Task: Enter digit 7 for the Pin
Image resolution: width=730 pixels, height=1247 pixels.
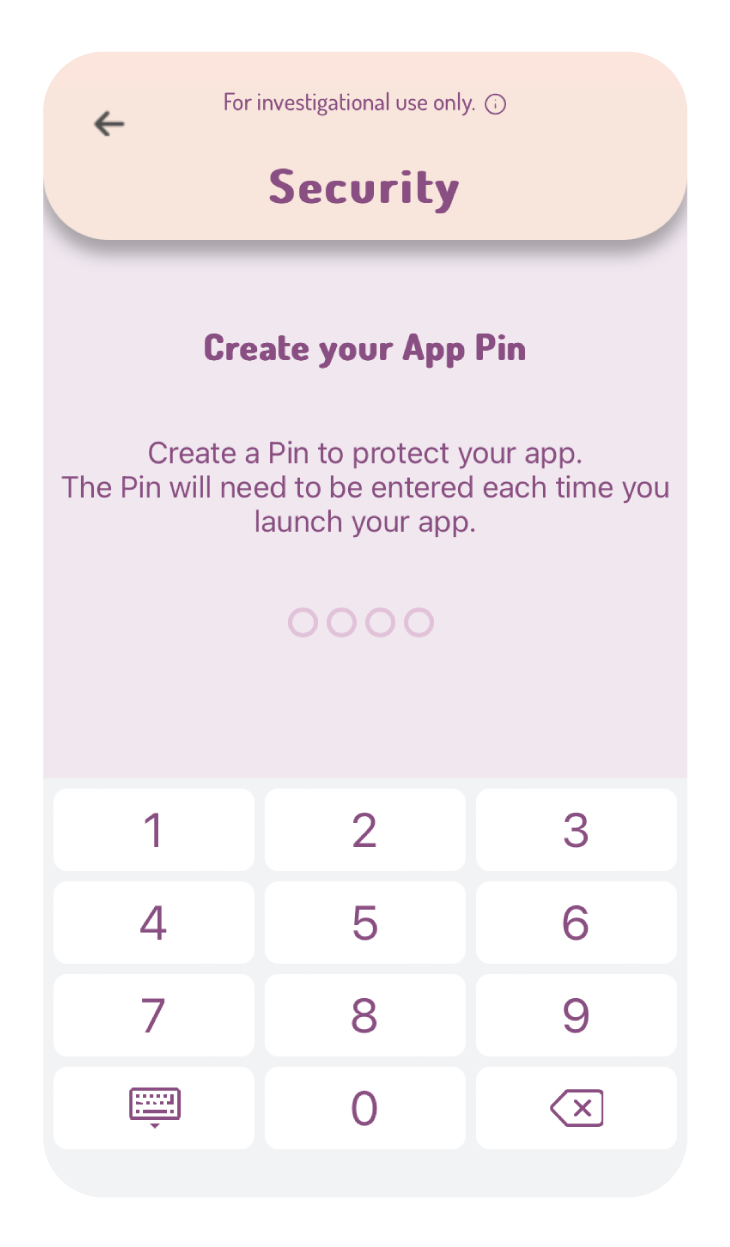Action: pos(154,1015)
